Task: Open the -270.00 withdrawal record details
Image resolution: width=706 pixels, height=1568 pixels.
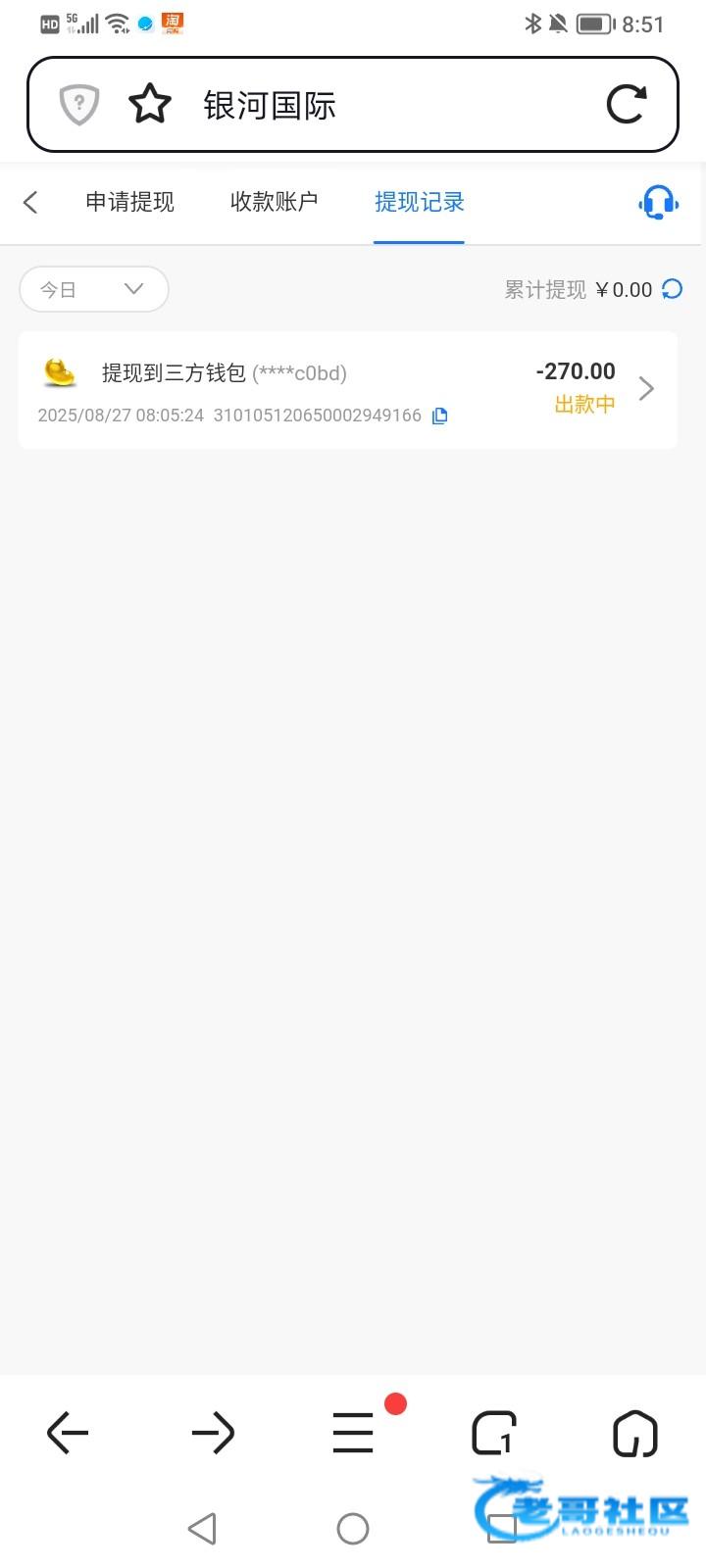Action: (x=348, y=390)
